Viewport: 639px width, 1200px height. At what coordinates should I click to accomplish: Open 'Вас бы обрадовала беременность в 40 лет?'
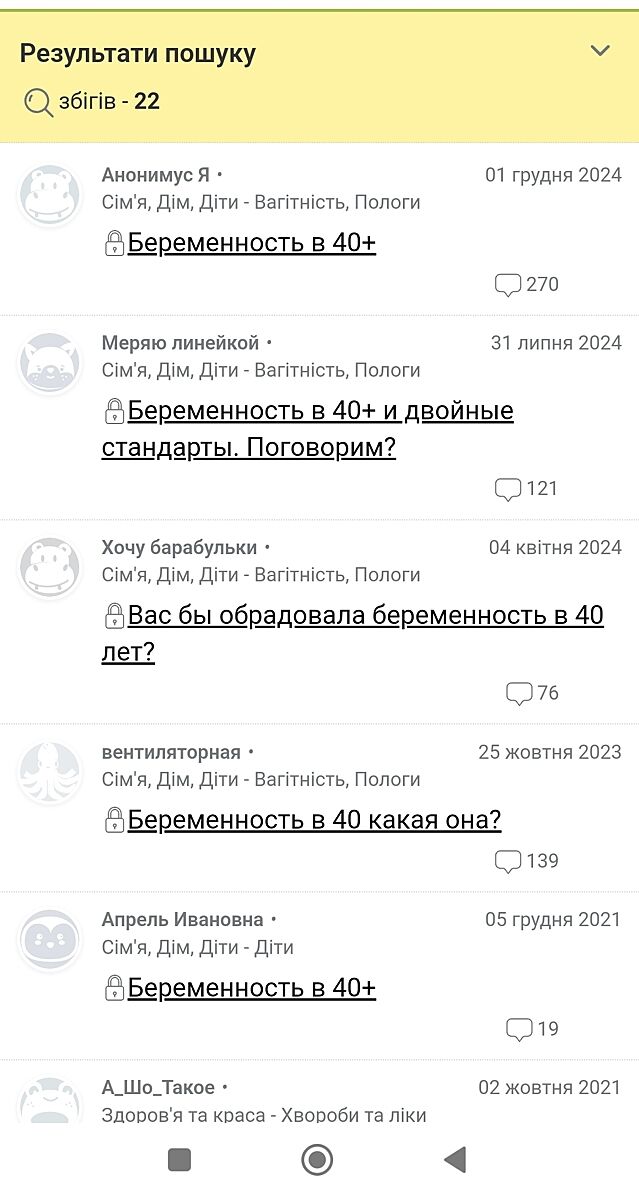coord(365,615)
